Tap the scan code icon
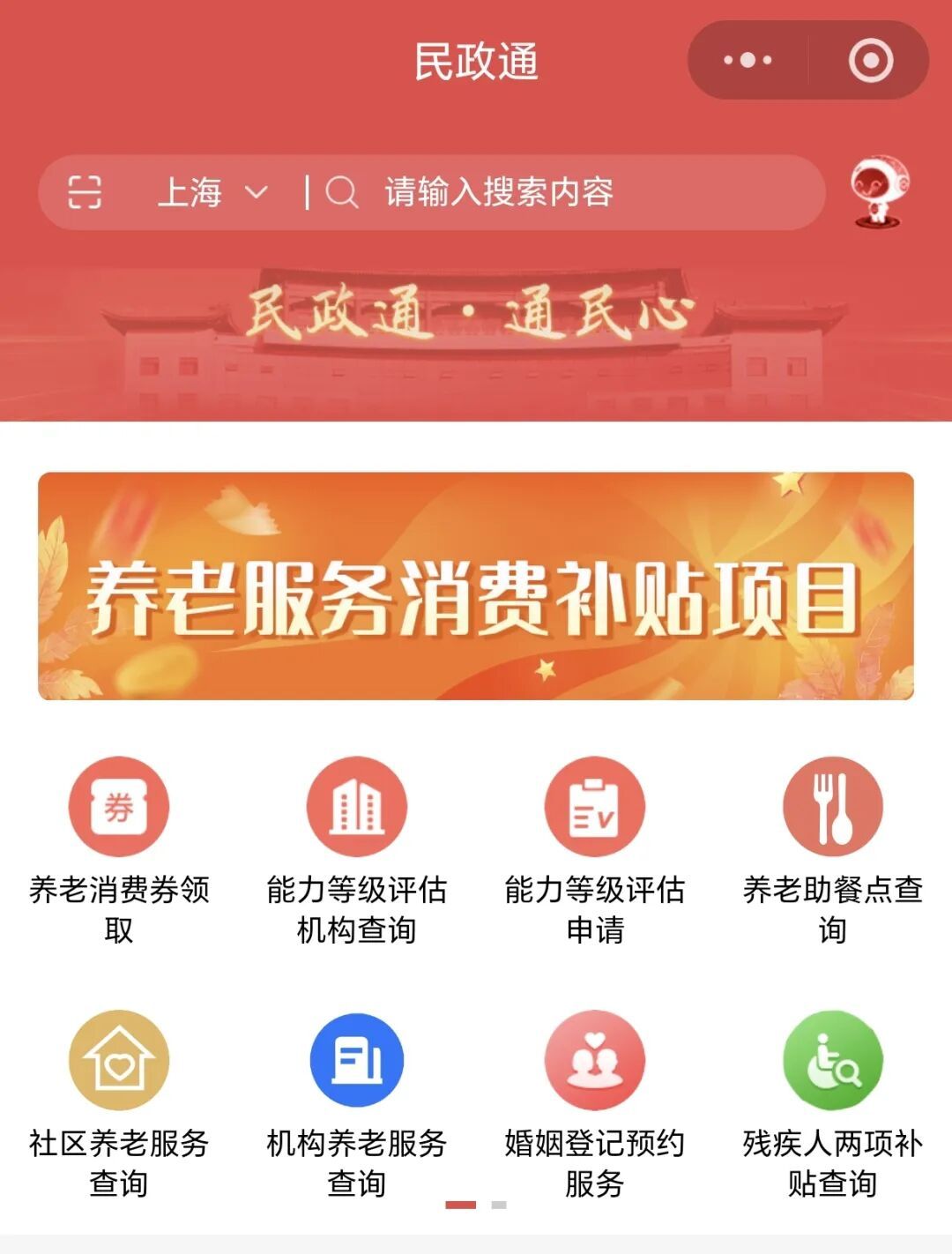The image size is (952, 1254). click(85, 191)
